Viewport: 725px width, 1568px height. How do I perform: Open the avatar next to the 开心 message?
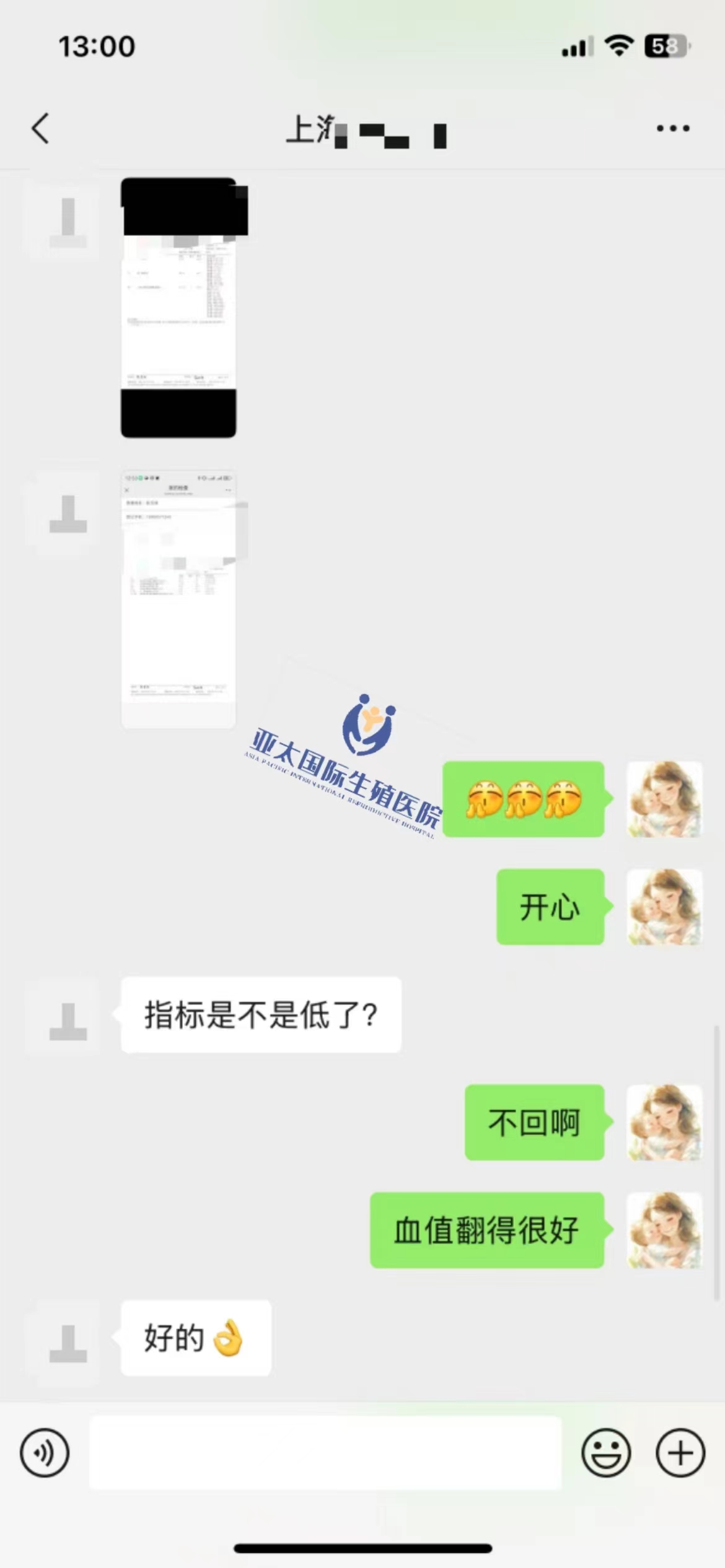pos(664,907)
